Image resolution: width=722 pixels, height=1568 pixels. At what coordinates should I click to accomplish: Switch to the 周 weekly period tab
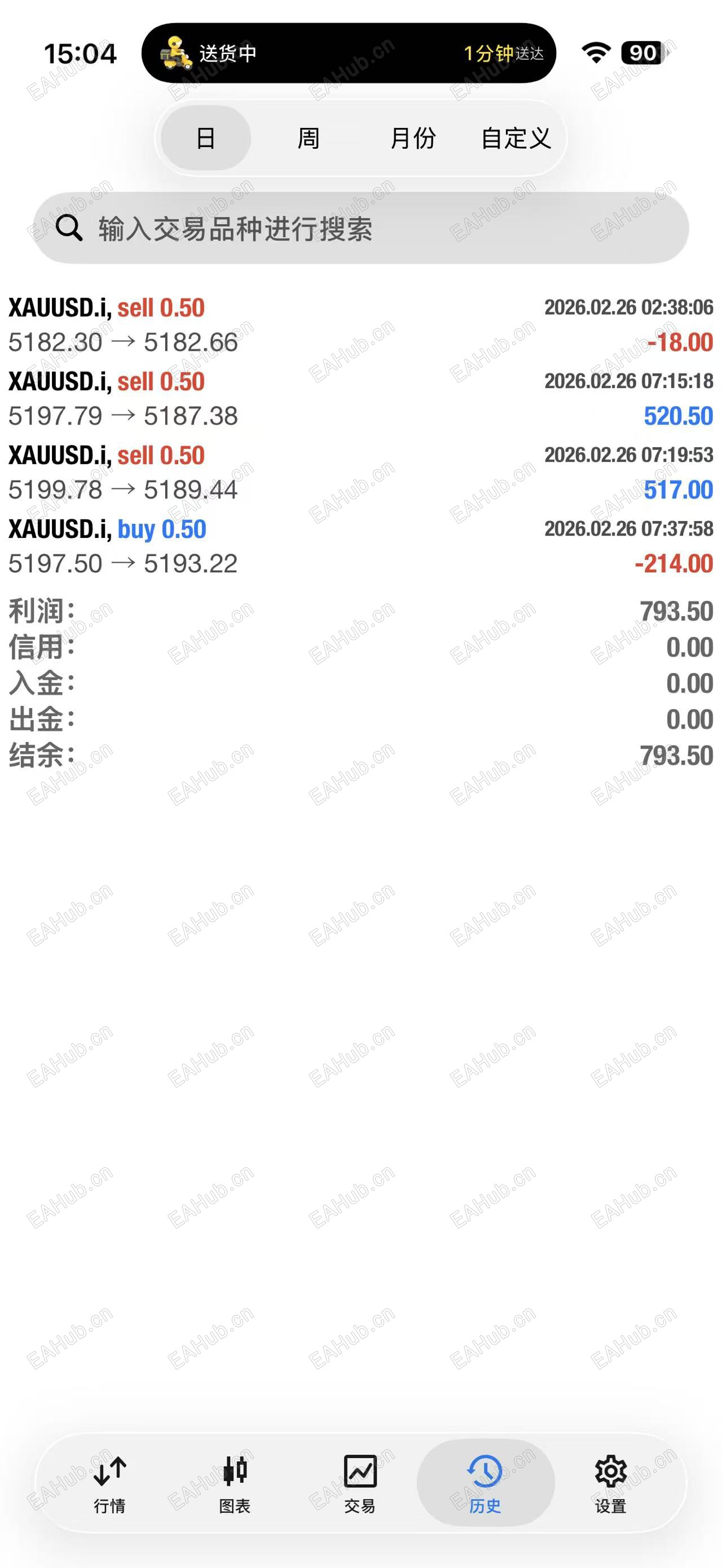(307, 138)
